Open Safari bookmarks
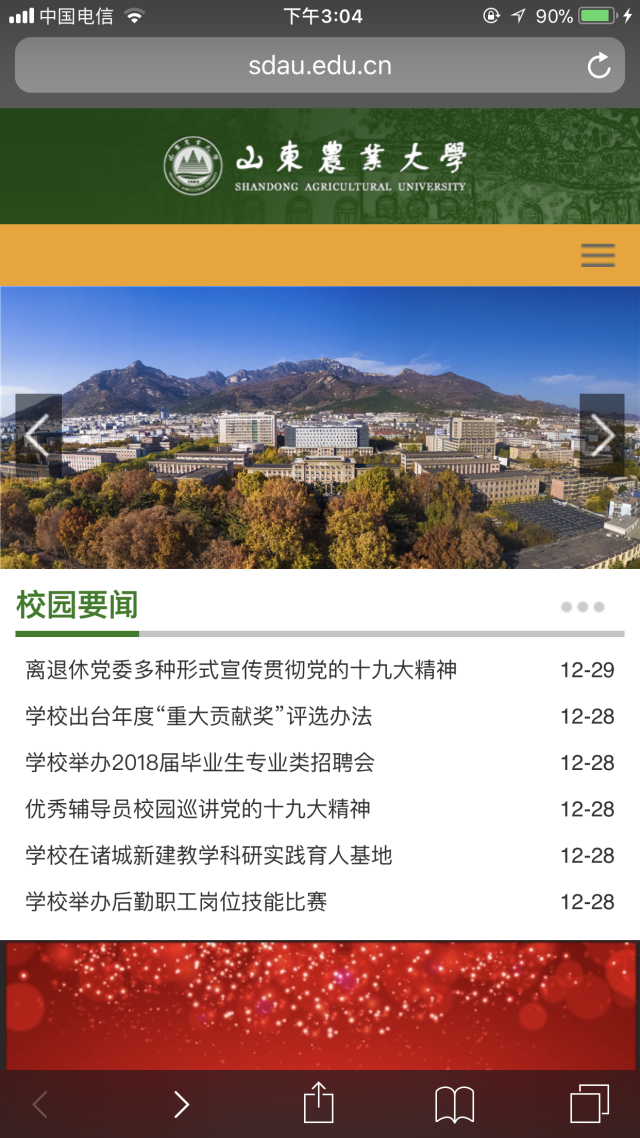The image size is (640, 1138). click(454, 1104)
